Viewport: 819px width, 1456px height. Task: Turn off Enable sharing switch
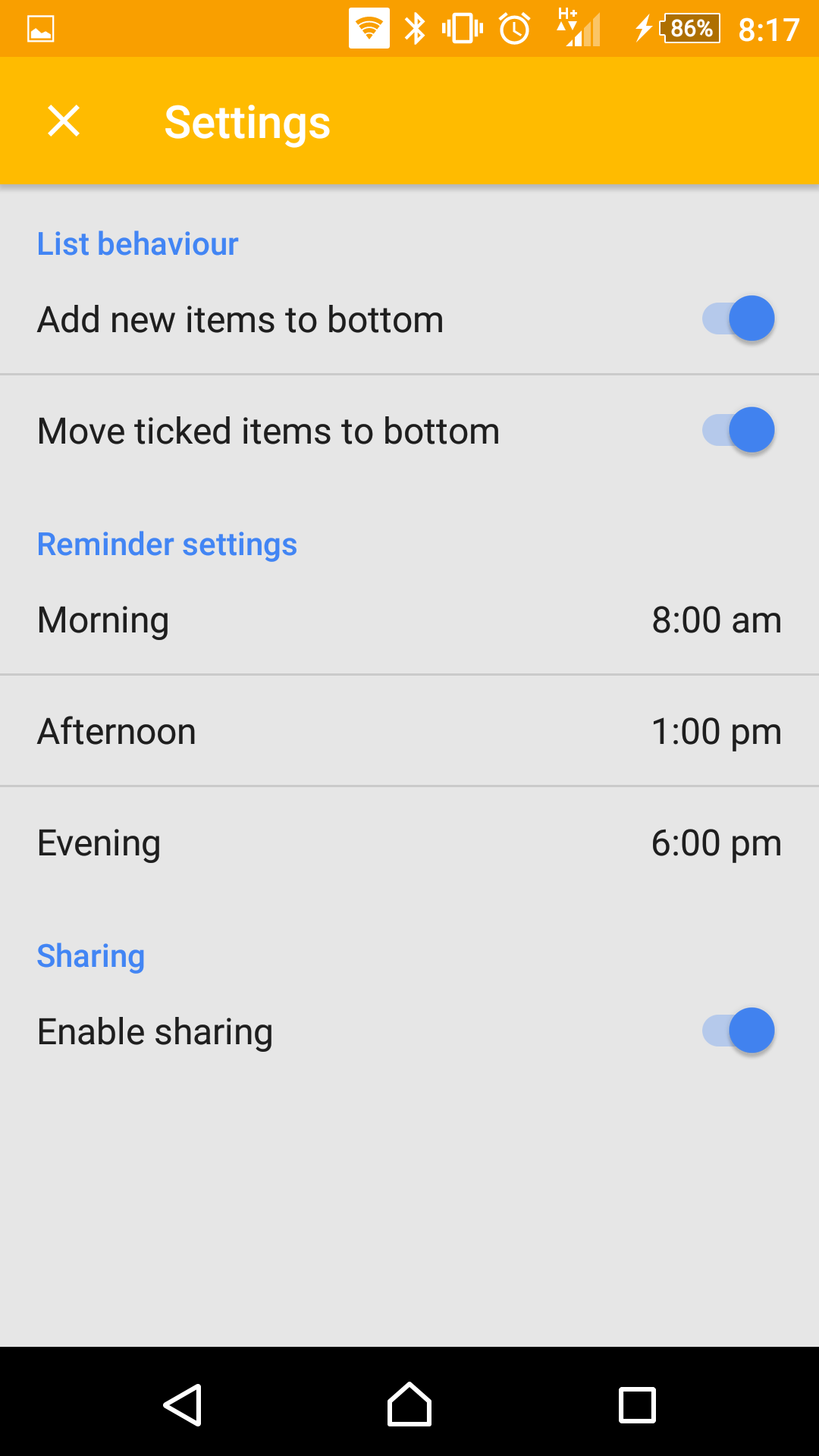738,1031
